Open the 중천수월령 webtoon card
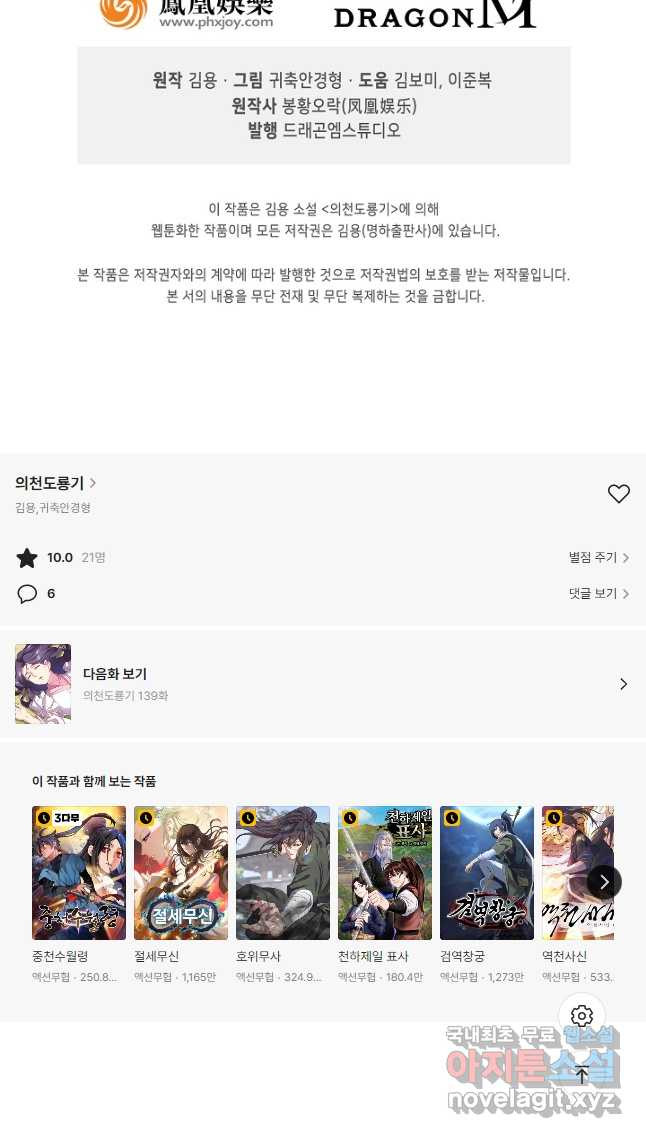The width and height of the screenshot is (646, 1138). point(79,873)
